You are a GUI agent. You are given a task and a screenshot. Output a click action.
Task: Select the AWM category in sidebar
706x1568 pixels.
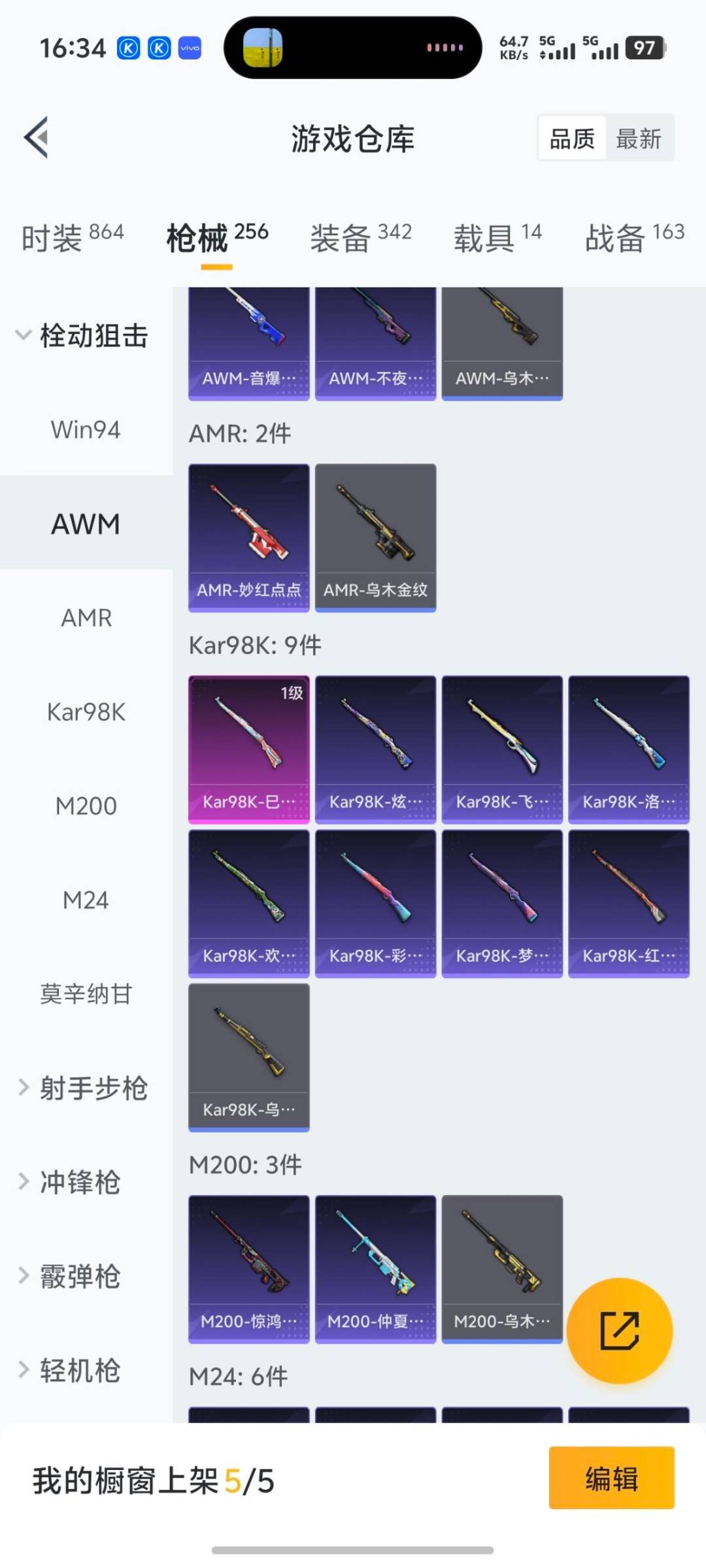pyautogui.click(x=84, y=523)
